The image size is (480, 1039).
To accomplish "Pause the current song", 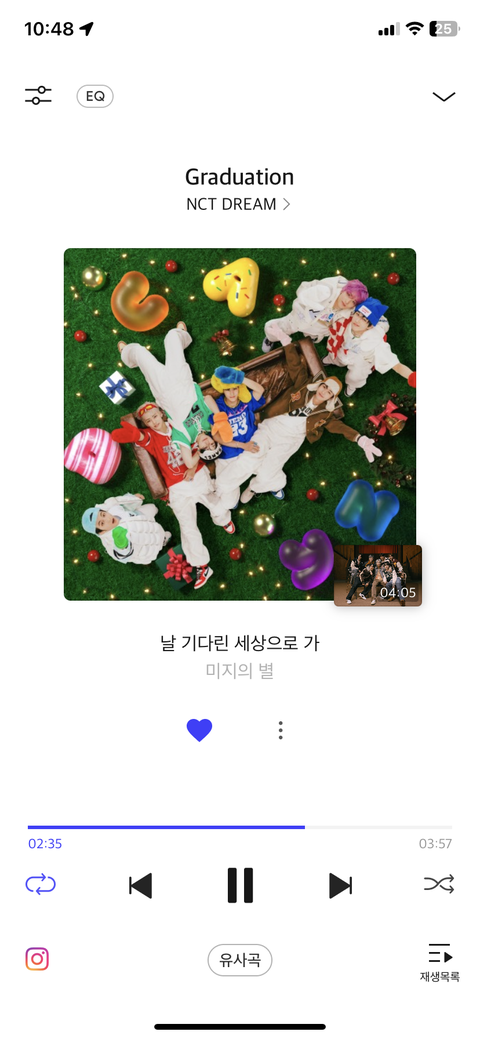I will 240,885.
